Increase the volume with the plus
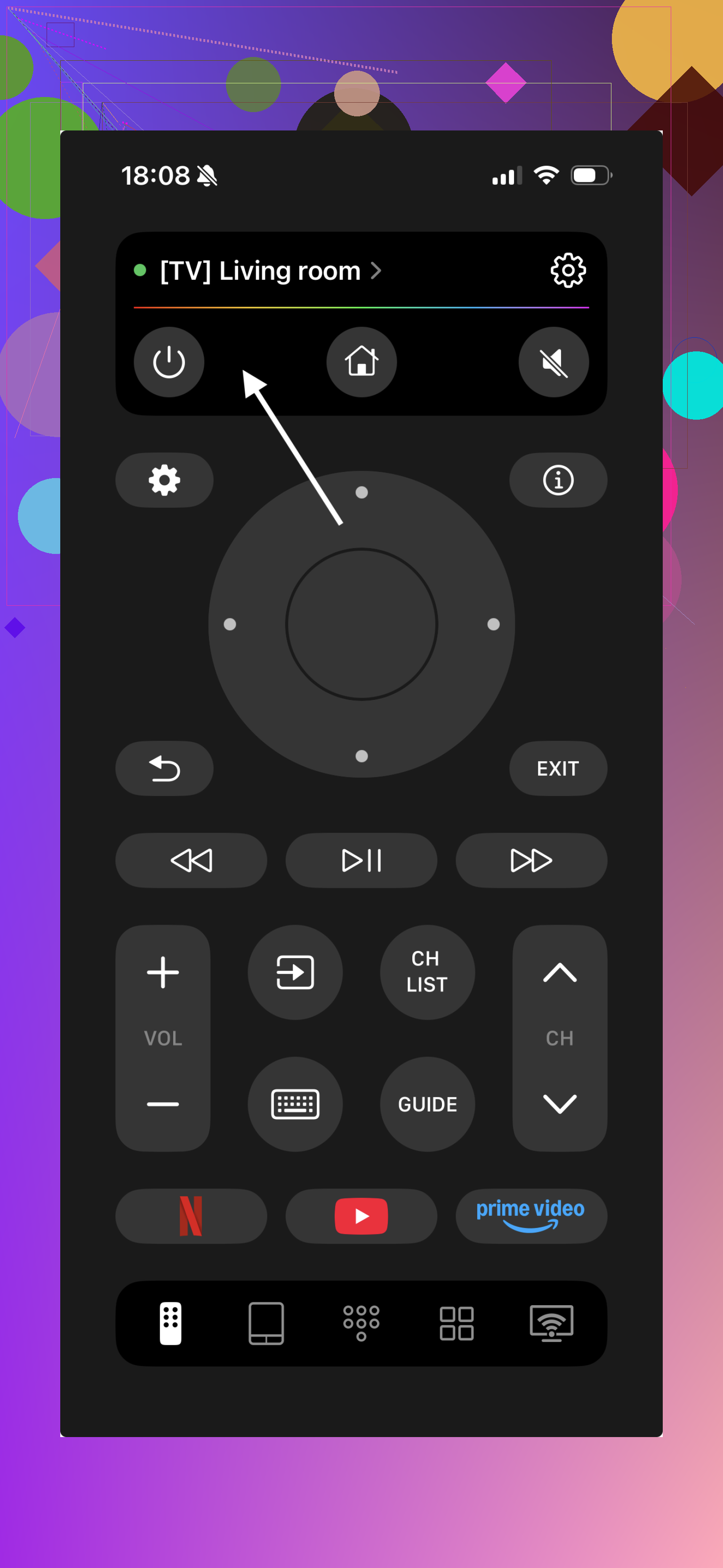This screenshot has width=723, height=1568. coord(163,972)
